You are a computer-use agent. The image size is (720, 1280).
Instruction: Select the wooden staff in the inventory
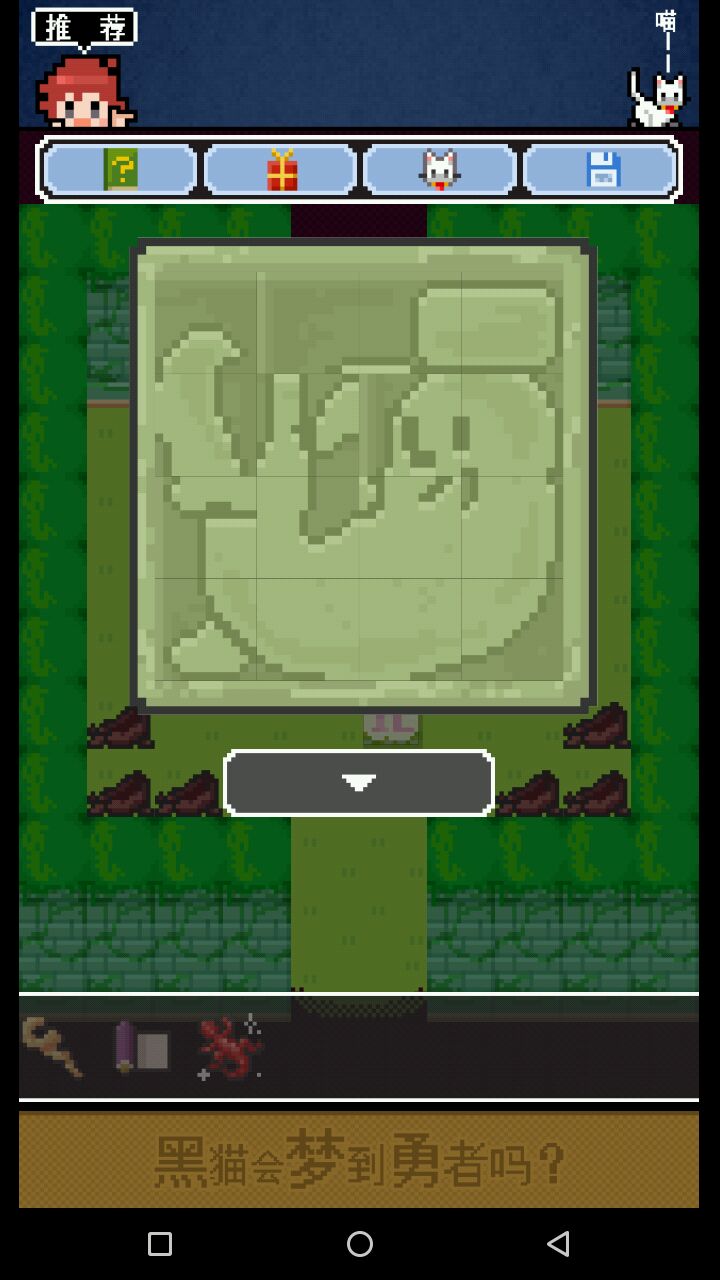52,1047
